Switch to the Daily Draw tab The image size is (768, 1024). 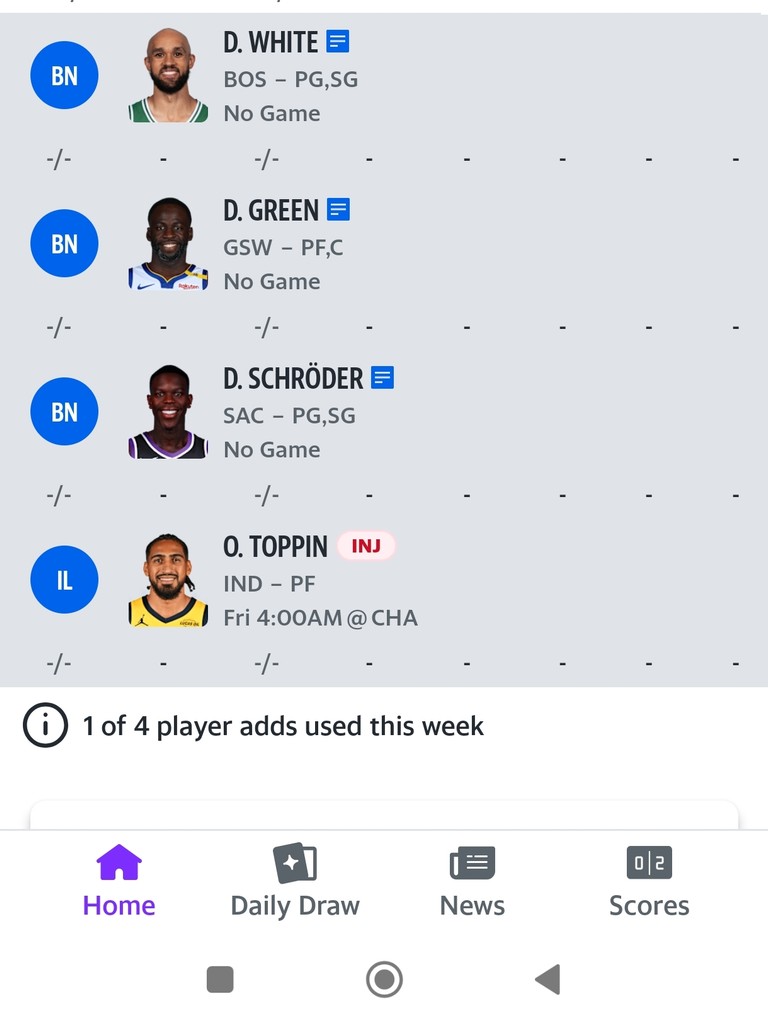(x=294, y=881)
